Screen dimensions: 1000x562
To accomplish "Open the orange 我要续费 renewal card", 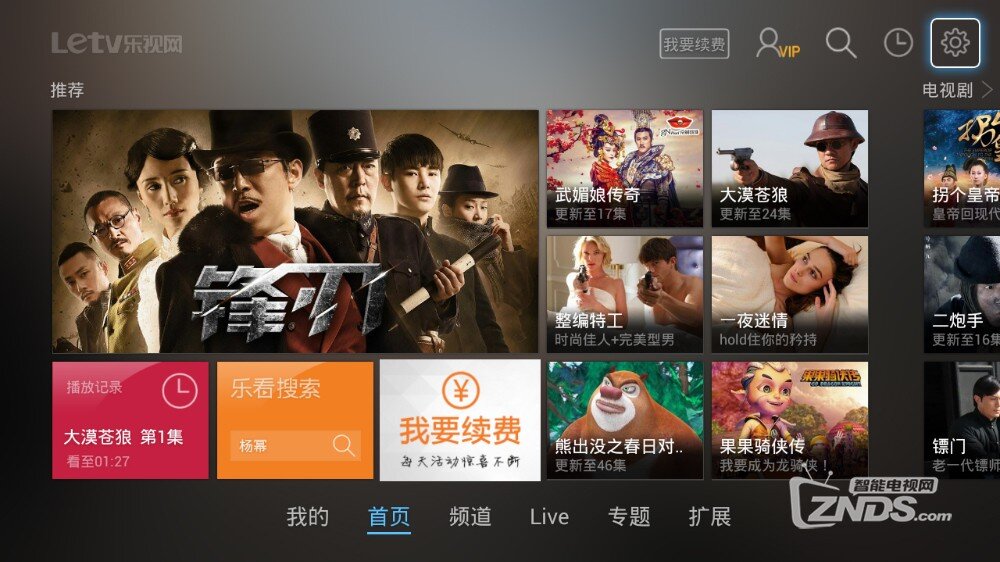I will tap(460, 420).
